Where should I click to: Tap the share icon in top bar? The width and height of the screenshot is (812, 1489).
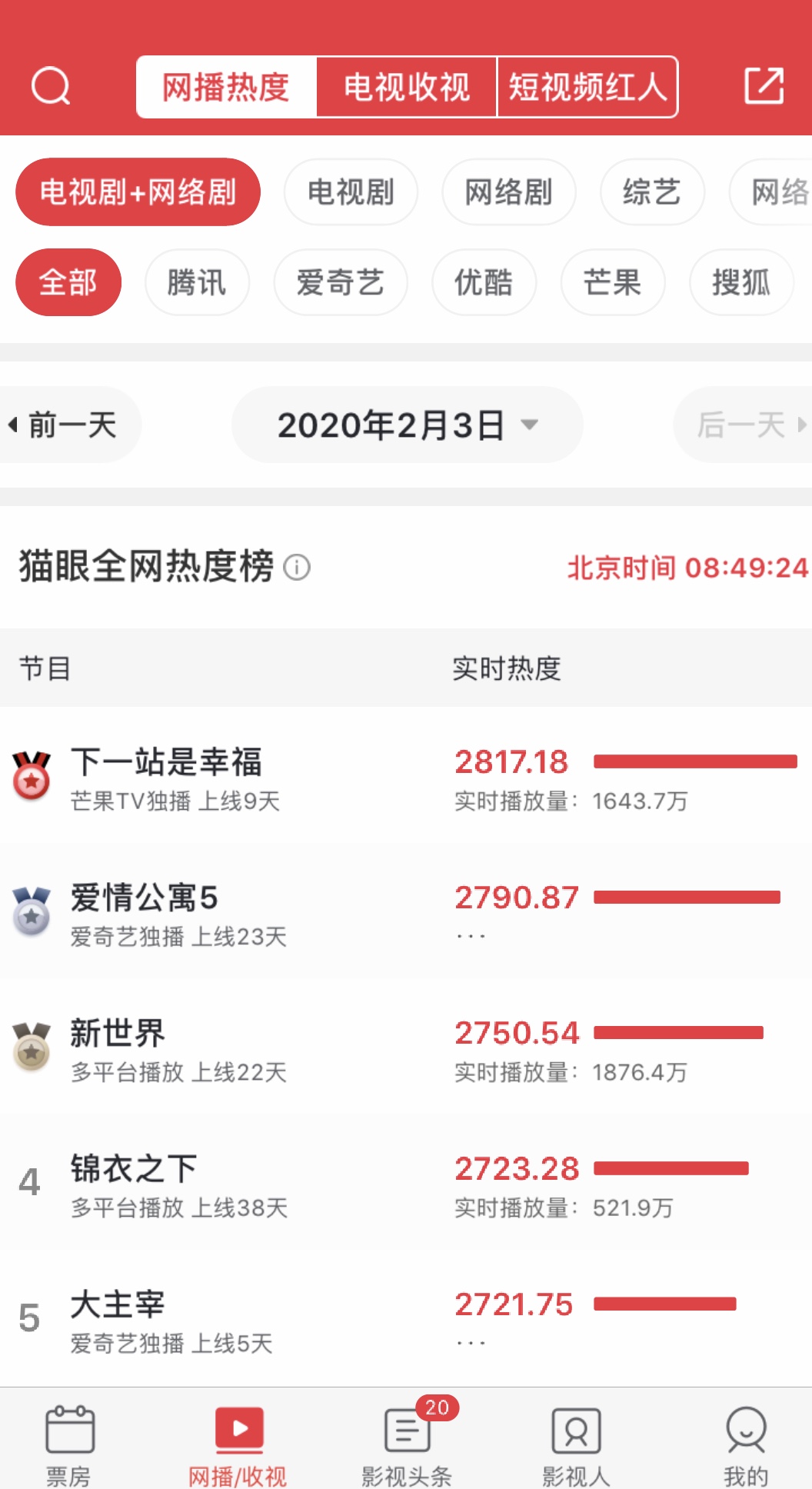(764, 85)
